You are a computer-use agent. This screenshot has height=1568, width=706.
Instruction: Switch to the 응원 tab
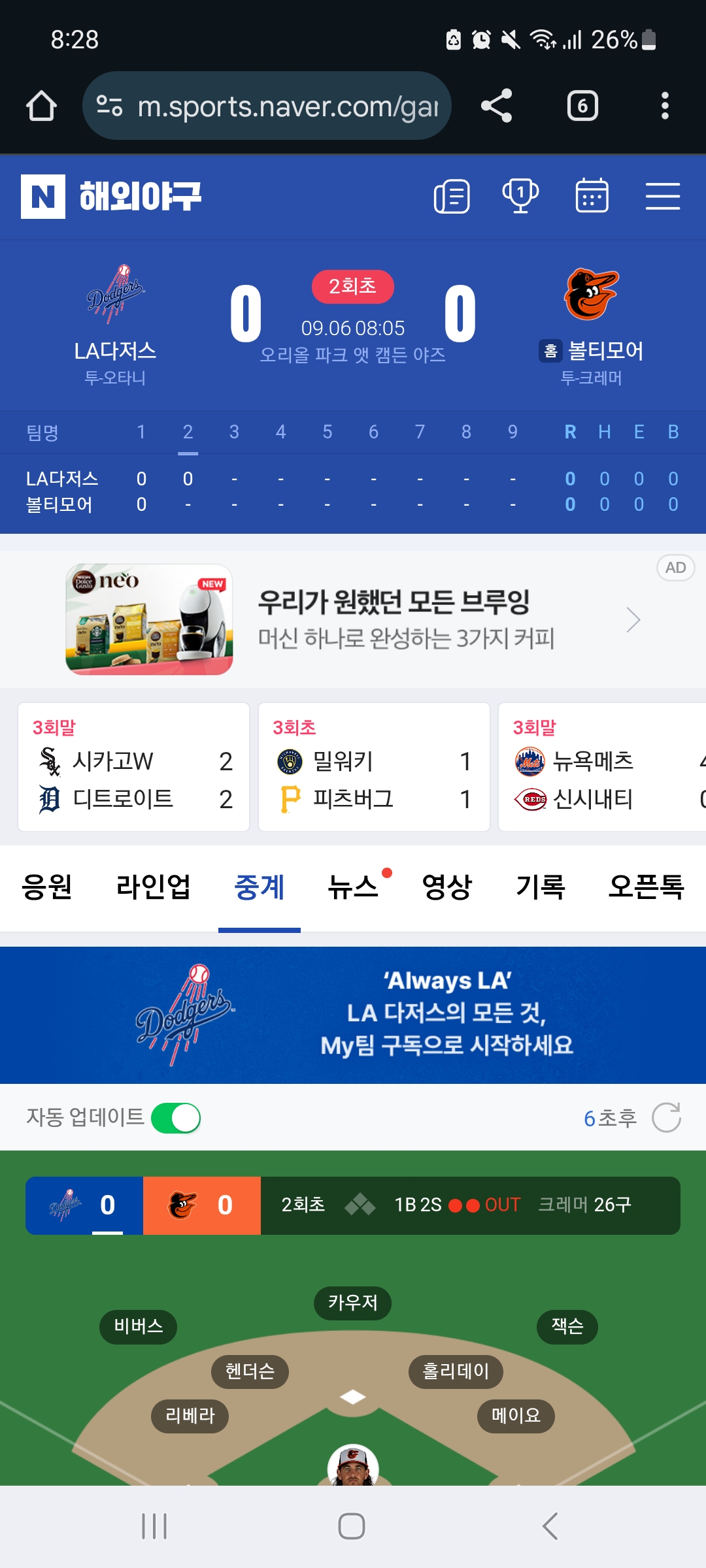pos(47,887)
